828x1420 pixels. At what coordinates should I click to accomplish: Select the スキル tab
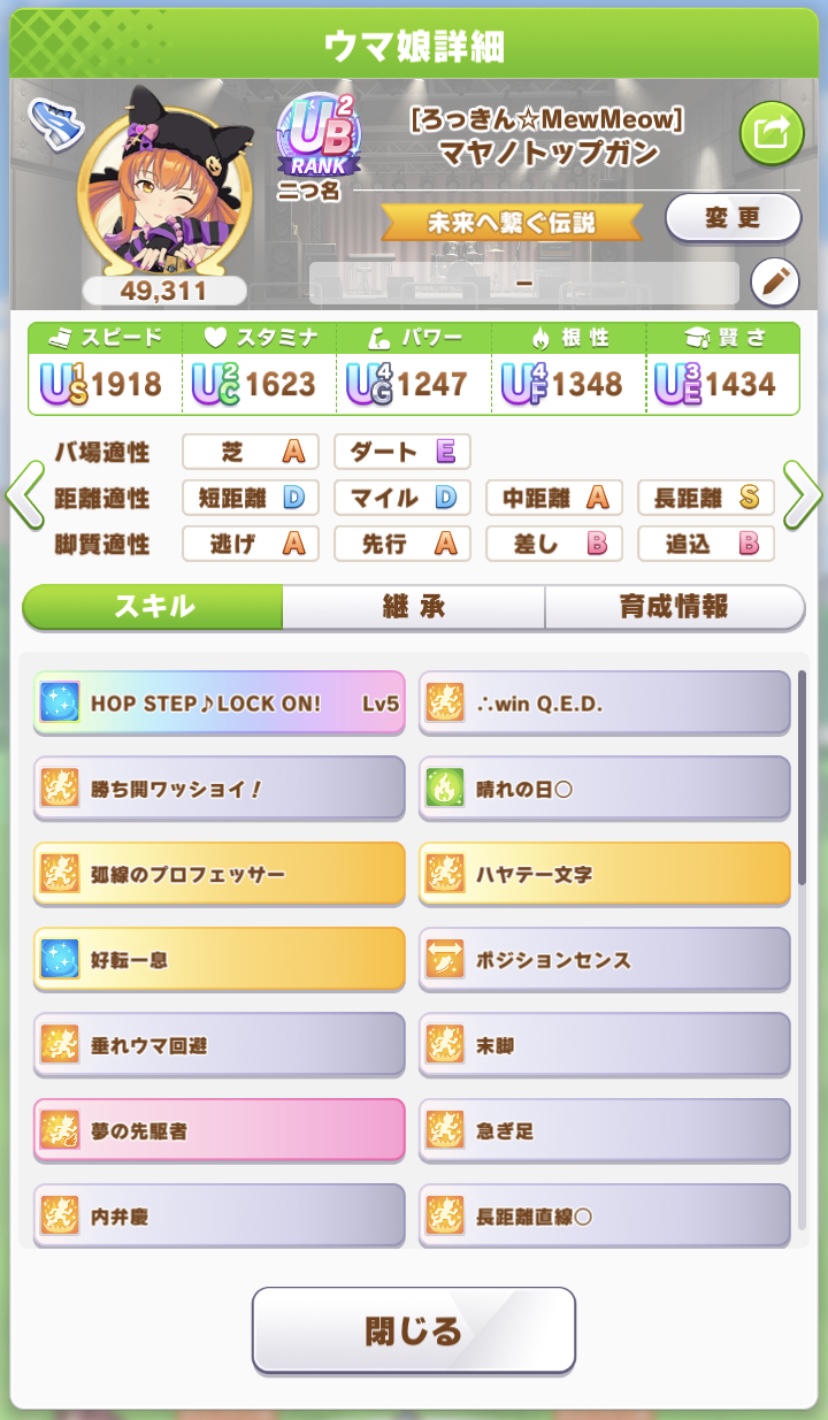(x=153, y=607)
